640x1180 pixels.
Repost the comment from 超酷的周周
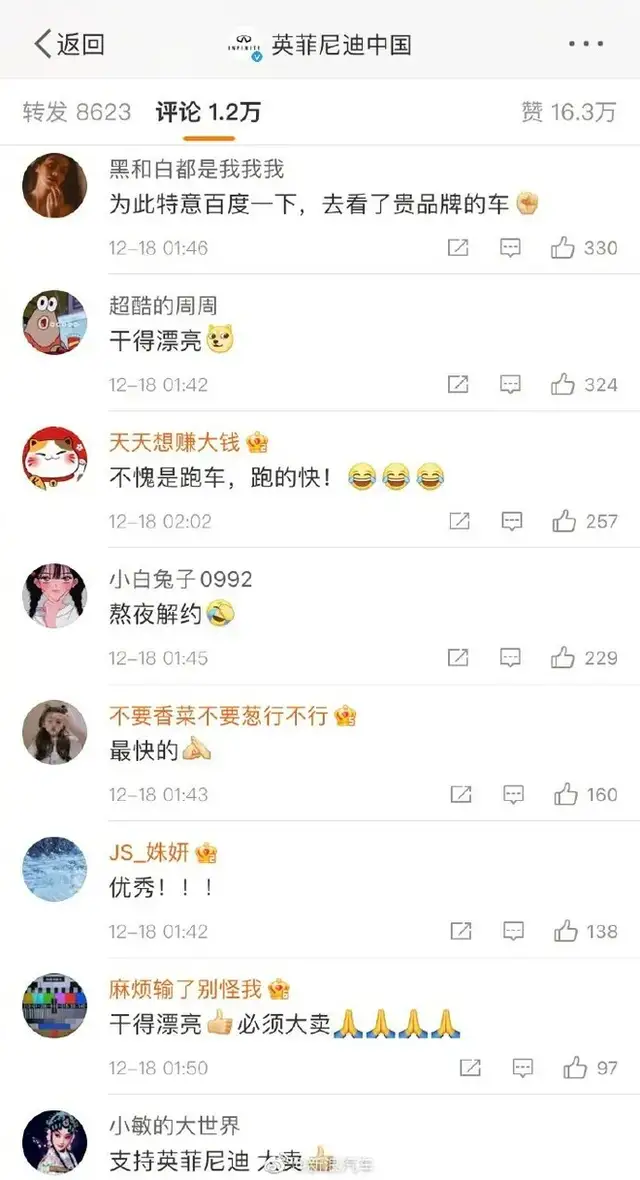458,384
